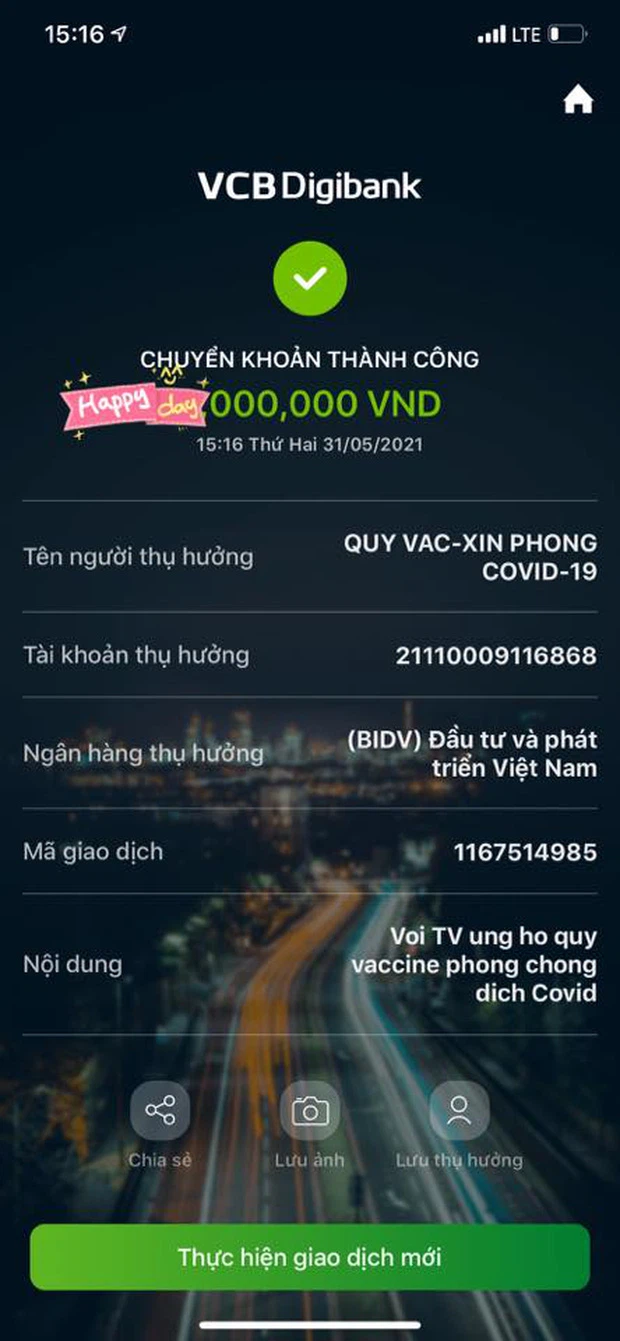Save beneficiary with Lưu thụ hưởng

click(x=459, y=1111)
